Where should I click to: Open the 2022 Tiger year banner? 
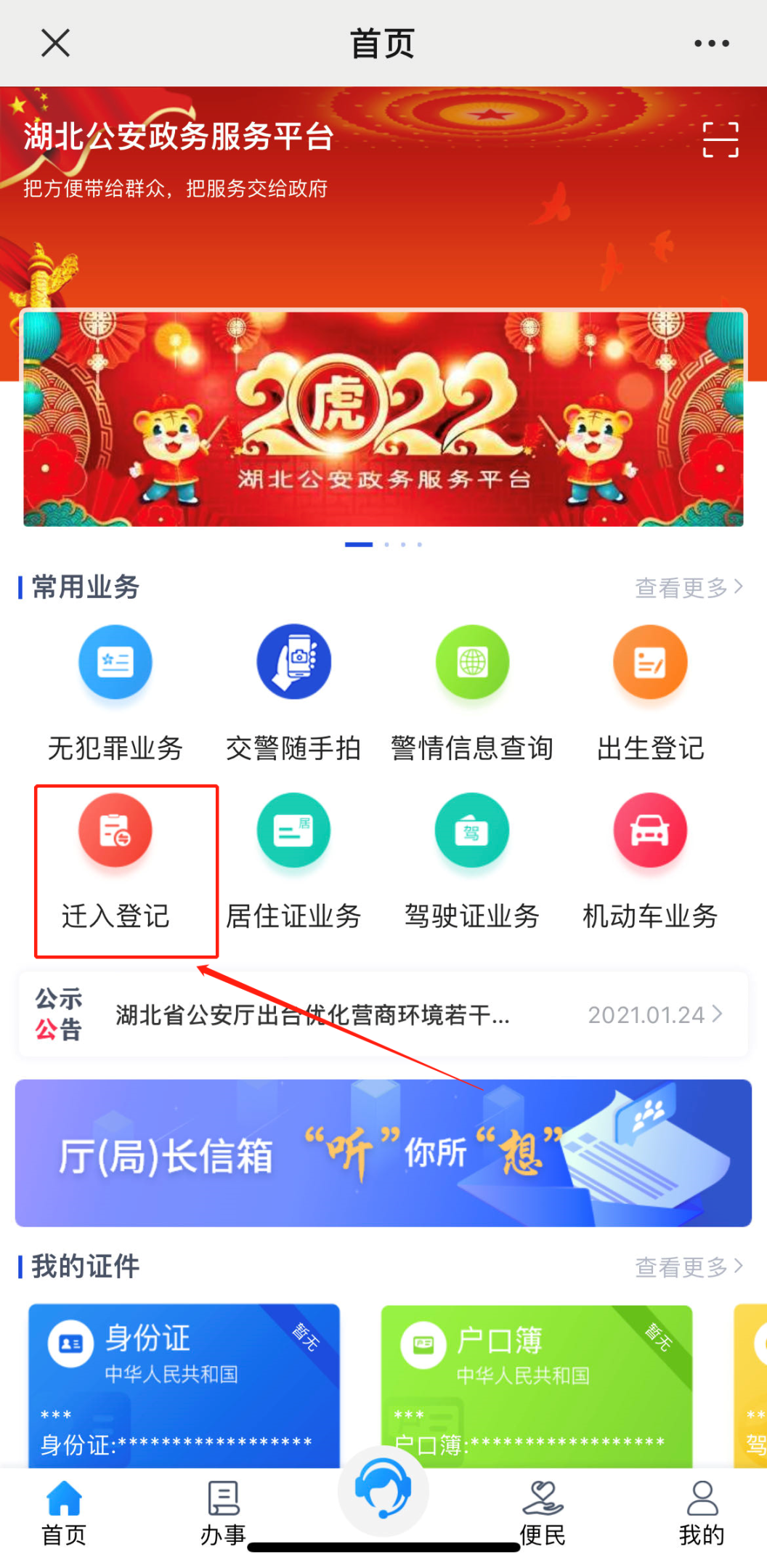click(383, 419)
